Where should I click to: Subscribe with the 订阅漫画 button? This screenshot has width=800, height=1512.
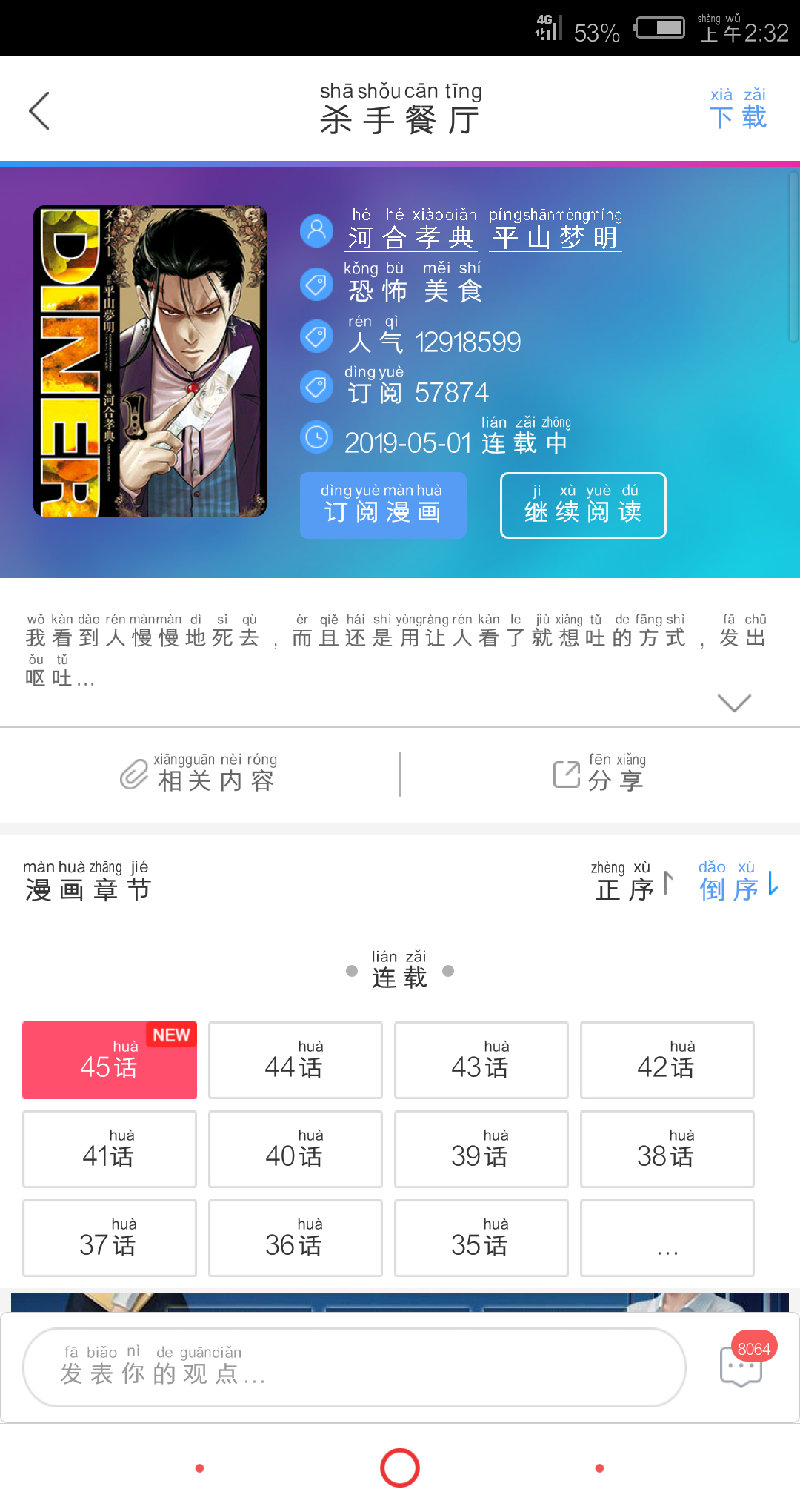382,505
